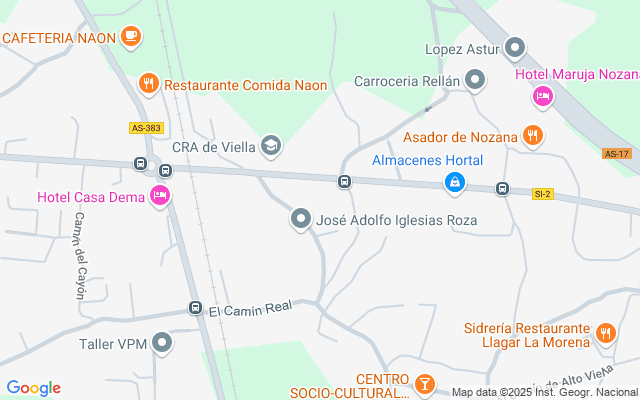Select the Almacenes Hortal shopping marker
Image resolution: width=640 pixels, height=400 pixels.
click(454, 182)
